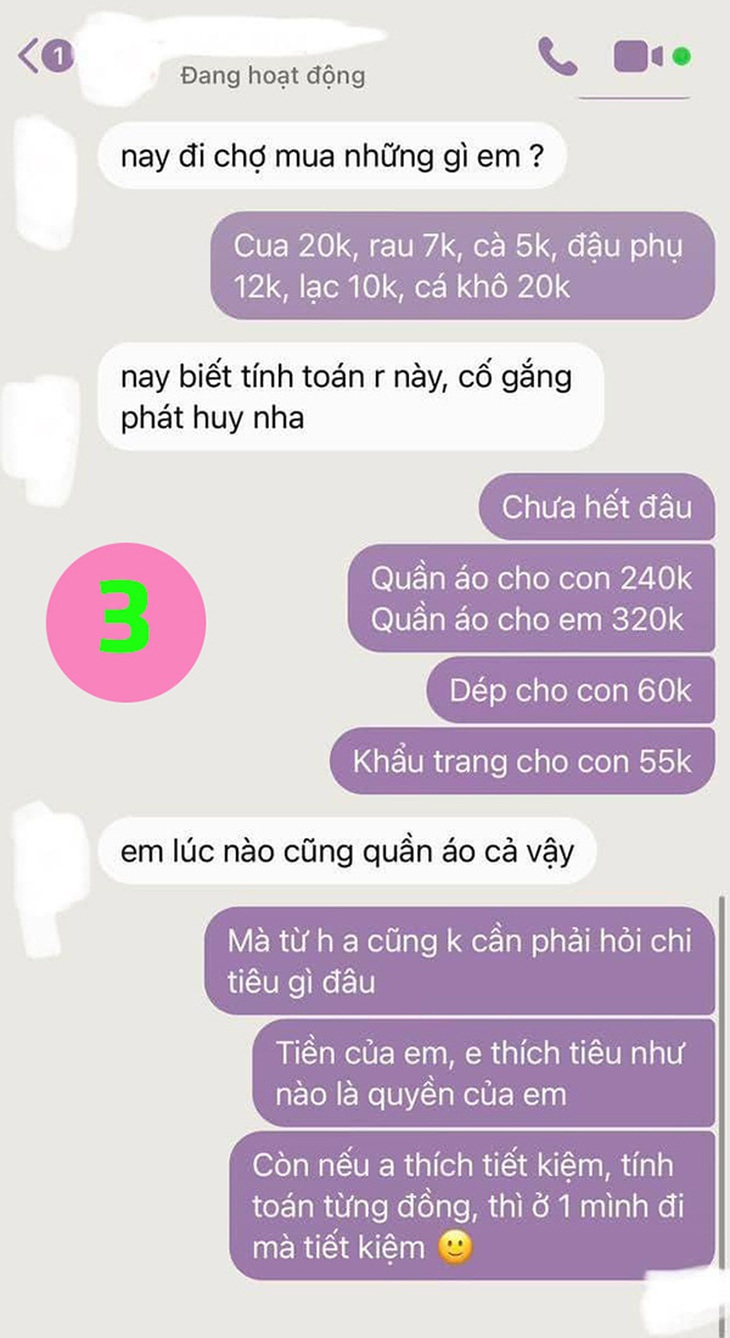Tap the 'Dép cho con 60k' message
Screen dimensions: 730x1338
pos(572,690)
